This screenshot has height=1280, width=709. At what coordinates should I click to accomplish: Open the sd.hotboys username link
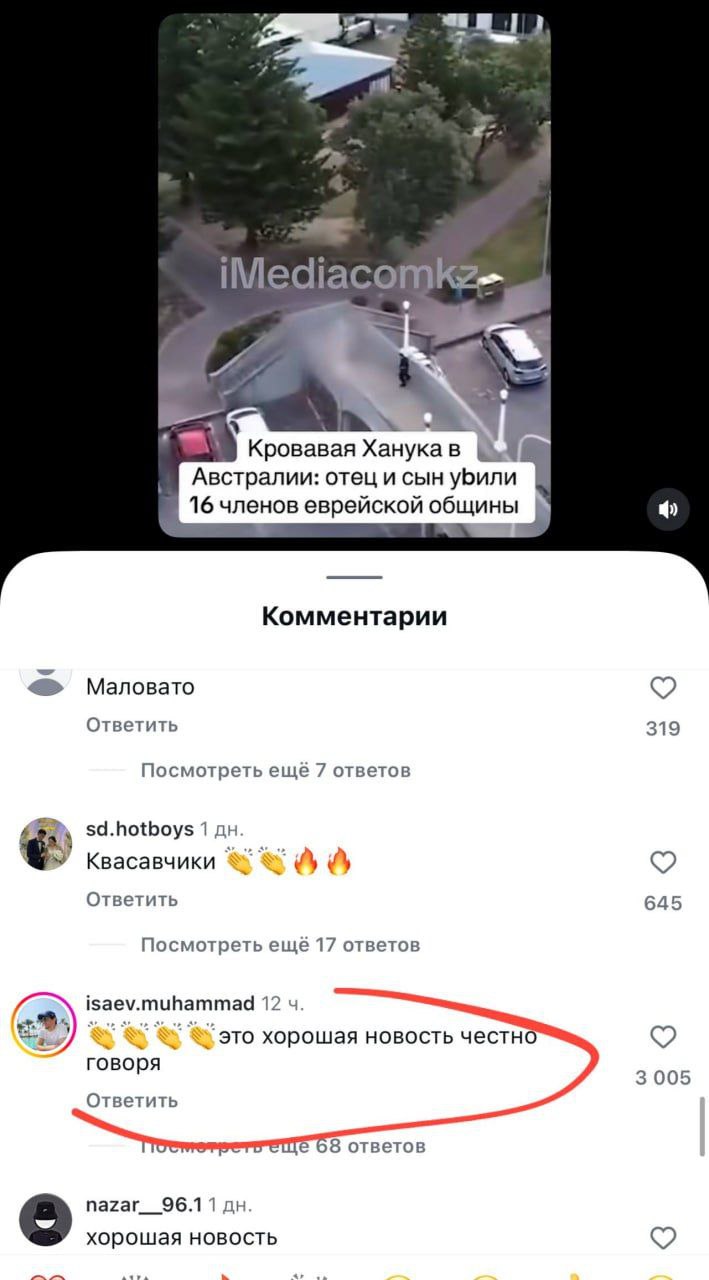[x=139, y=829]
